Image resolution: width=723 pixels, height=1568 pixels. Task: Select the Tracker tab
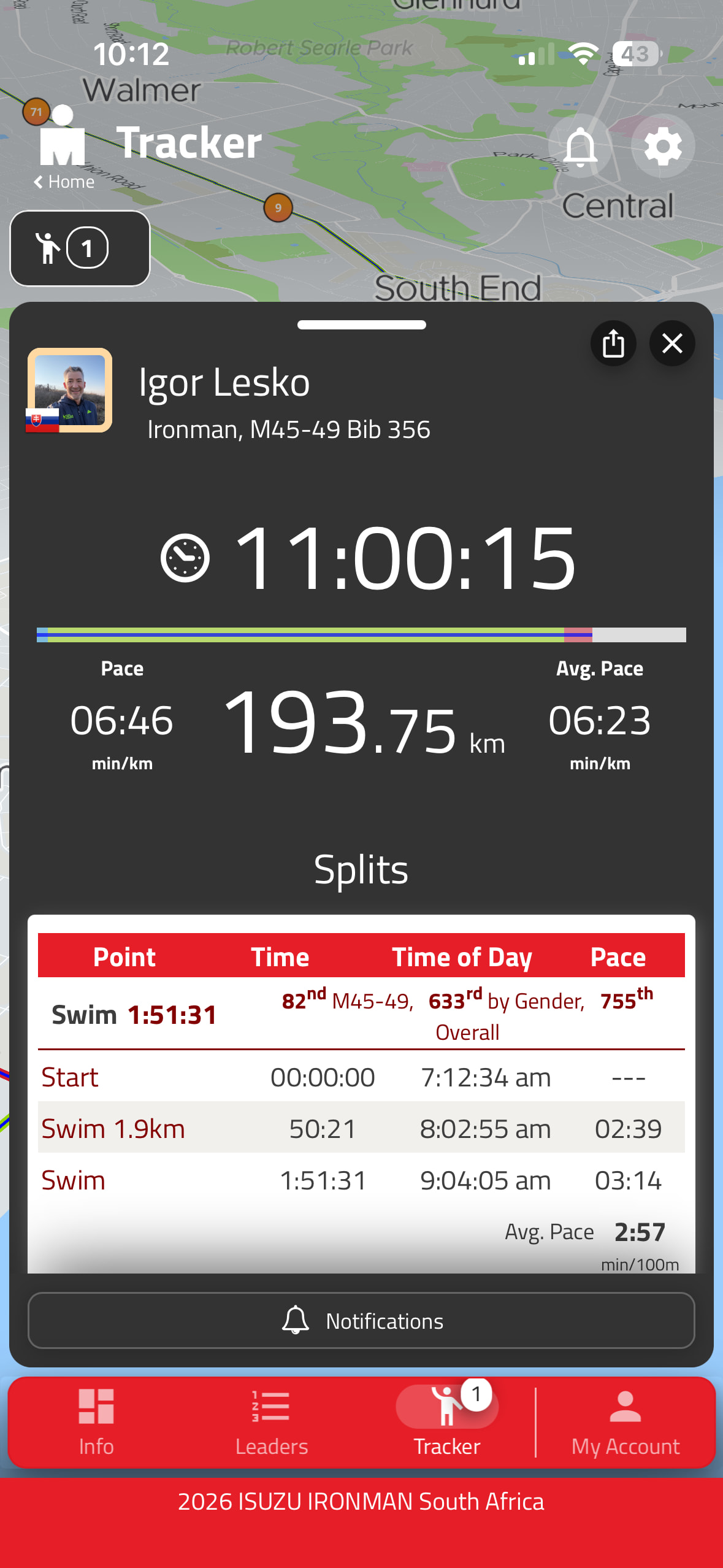(x=447, y=1422)
